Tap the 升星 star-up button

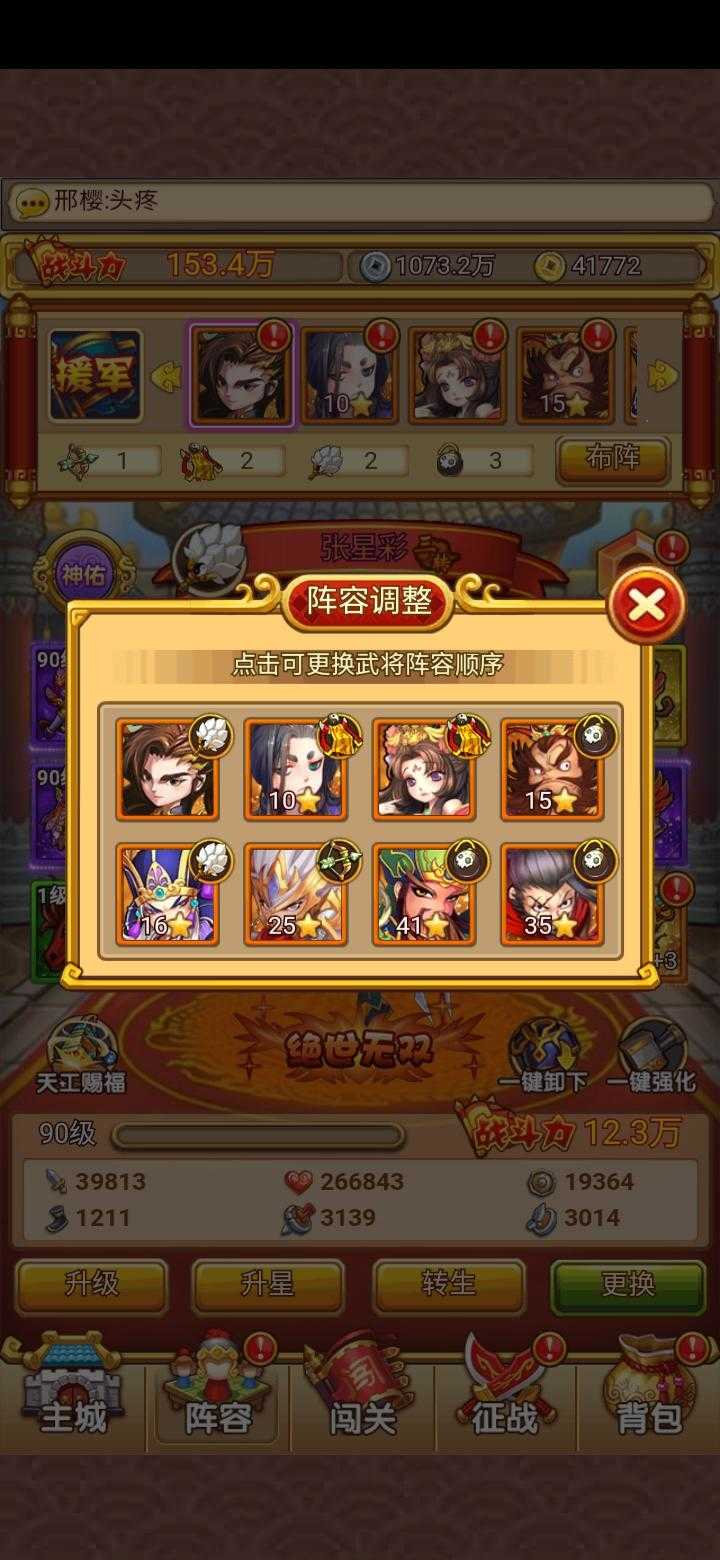click(268, 1285)
